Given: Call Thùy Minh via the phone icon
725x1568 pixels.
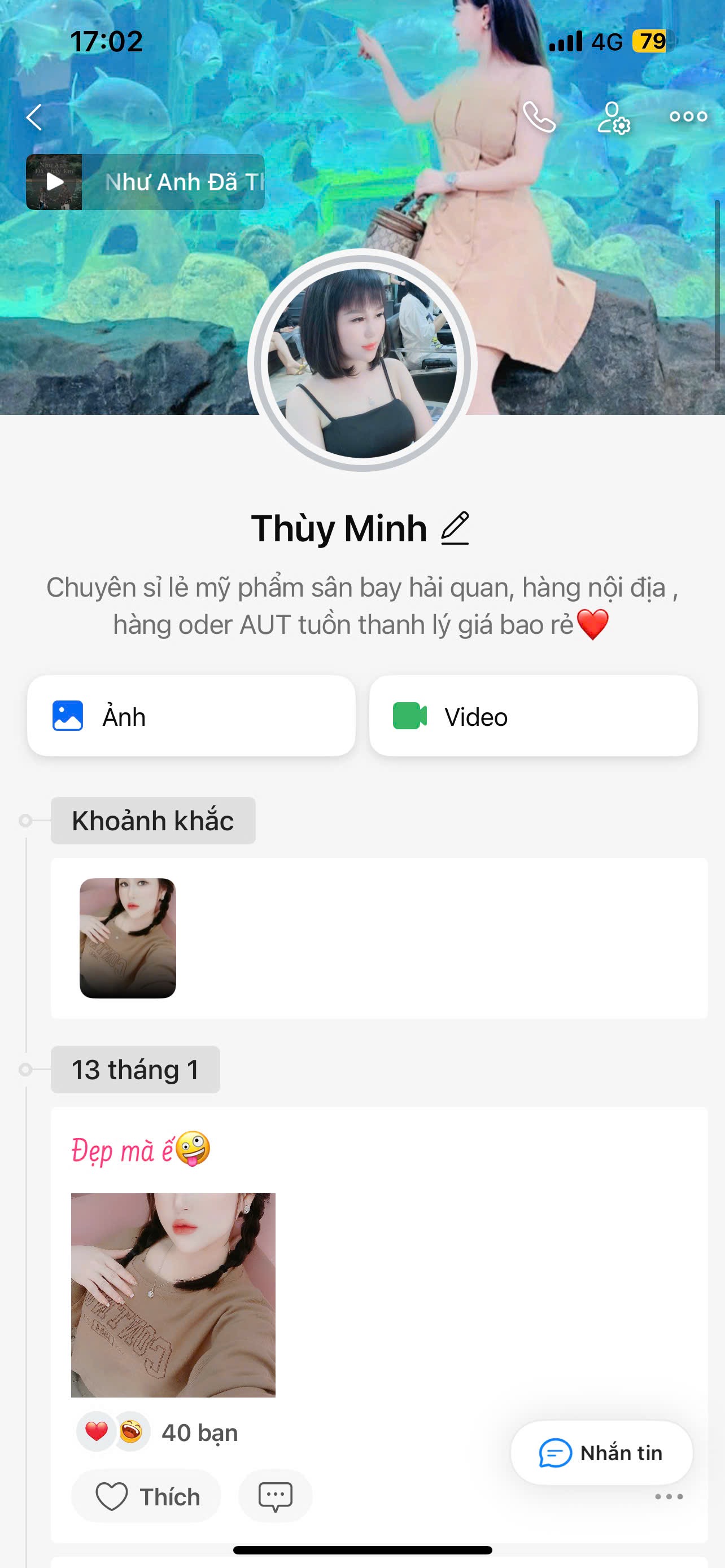Looking at the screenshot, I should tap(539, 117).
